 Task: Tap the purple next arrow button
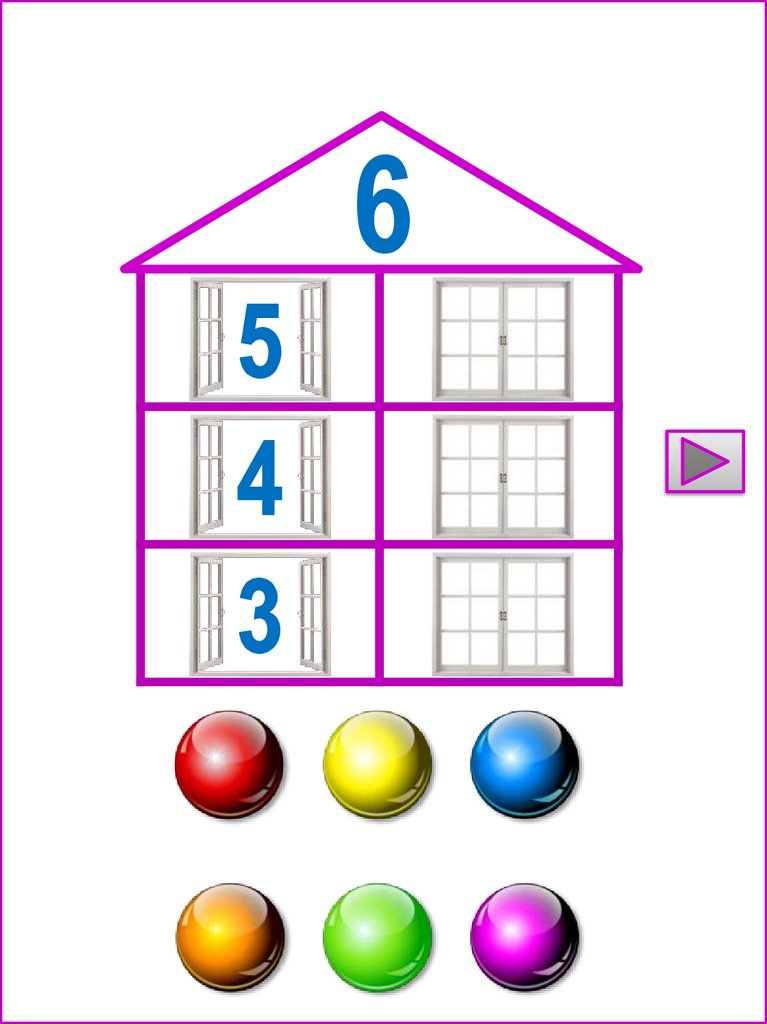[705, 461]
